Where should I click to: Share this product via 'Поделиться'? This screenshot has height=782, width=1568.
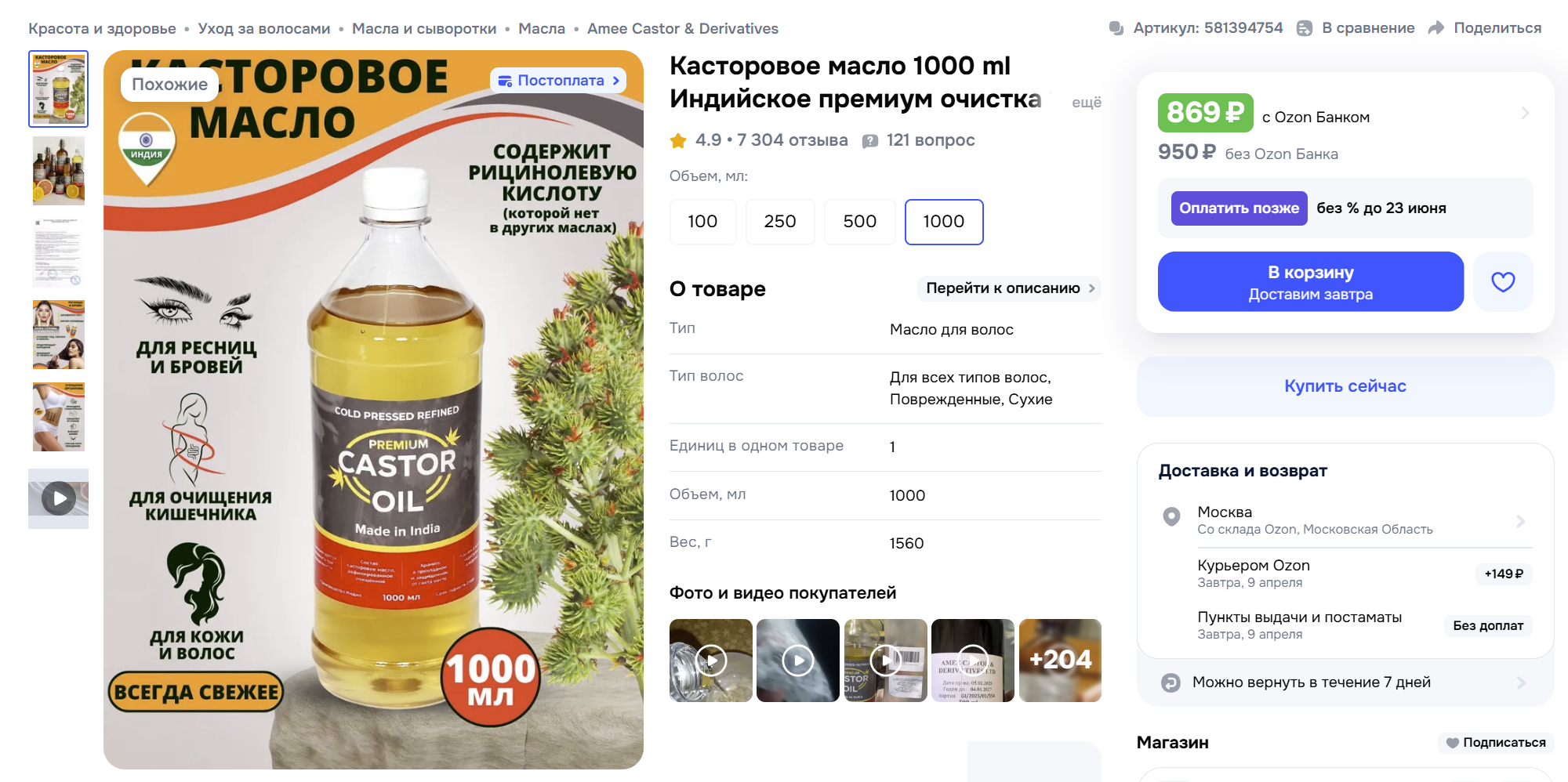(1485, 28)
